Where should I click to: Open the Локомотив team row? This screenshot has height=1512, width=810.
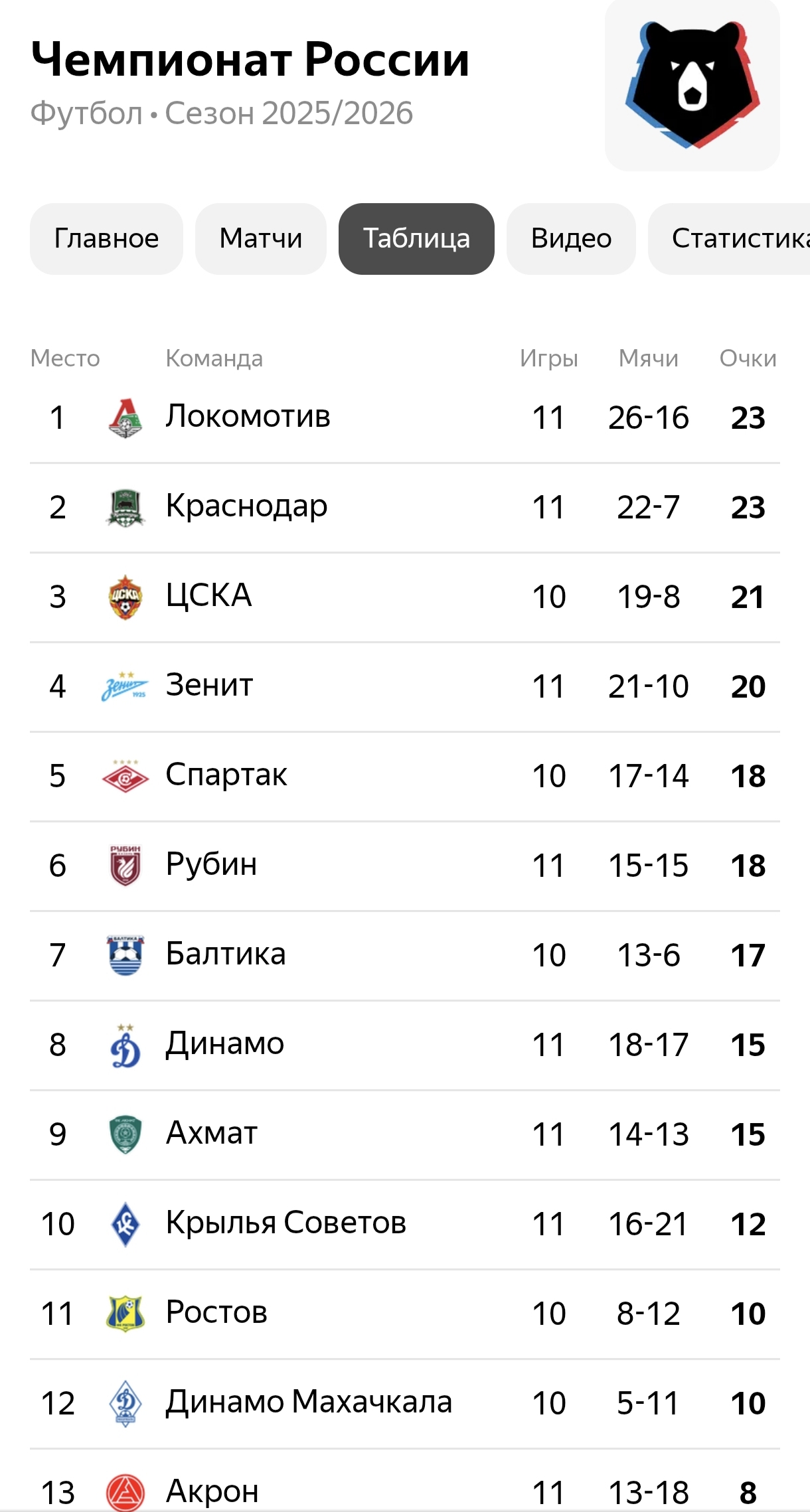(405, 418)
